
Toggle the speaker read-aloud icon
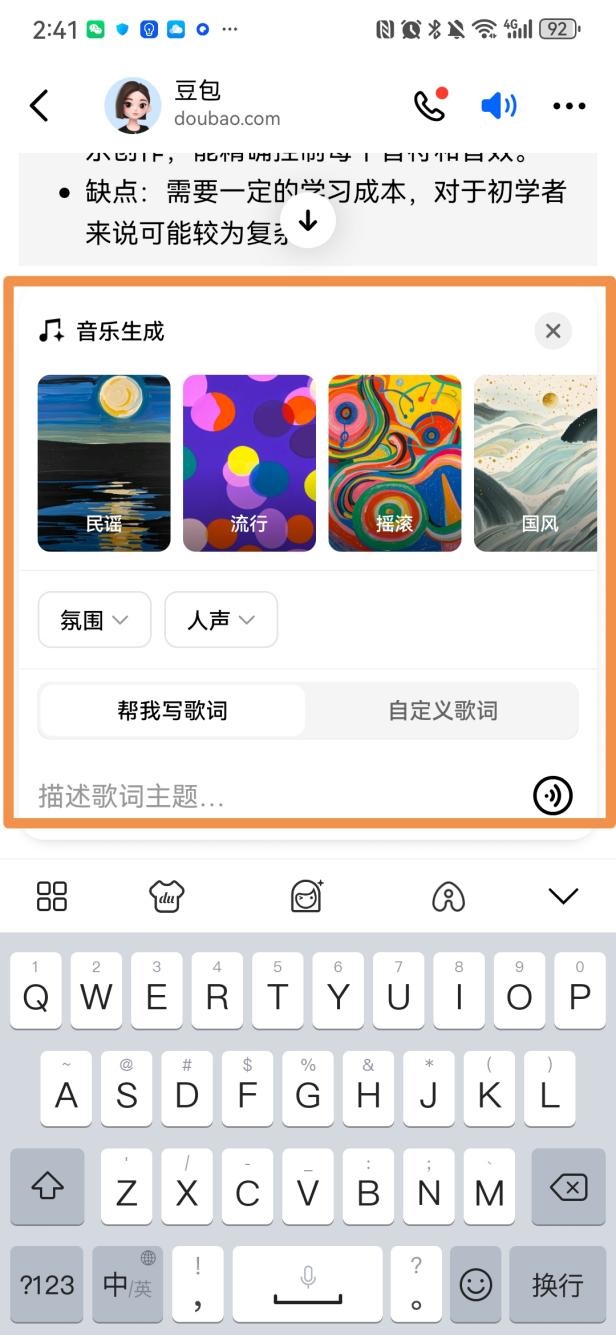pyautogui.click(x=498, y=105)
